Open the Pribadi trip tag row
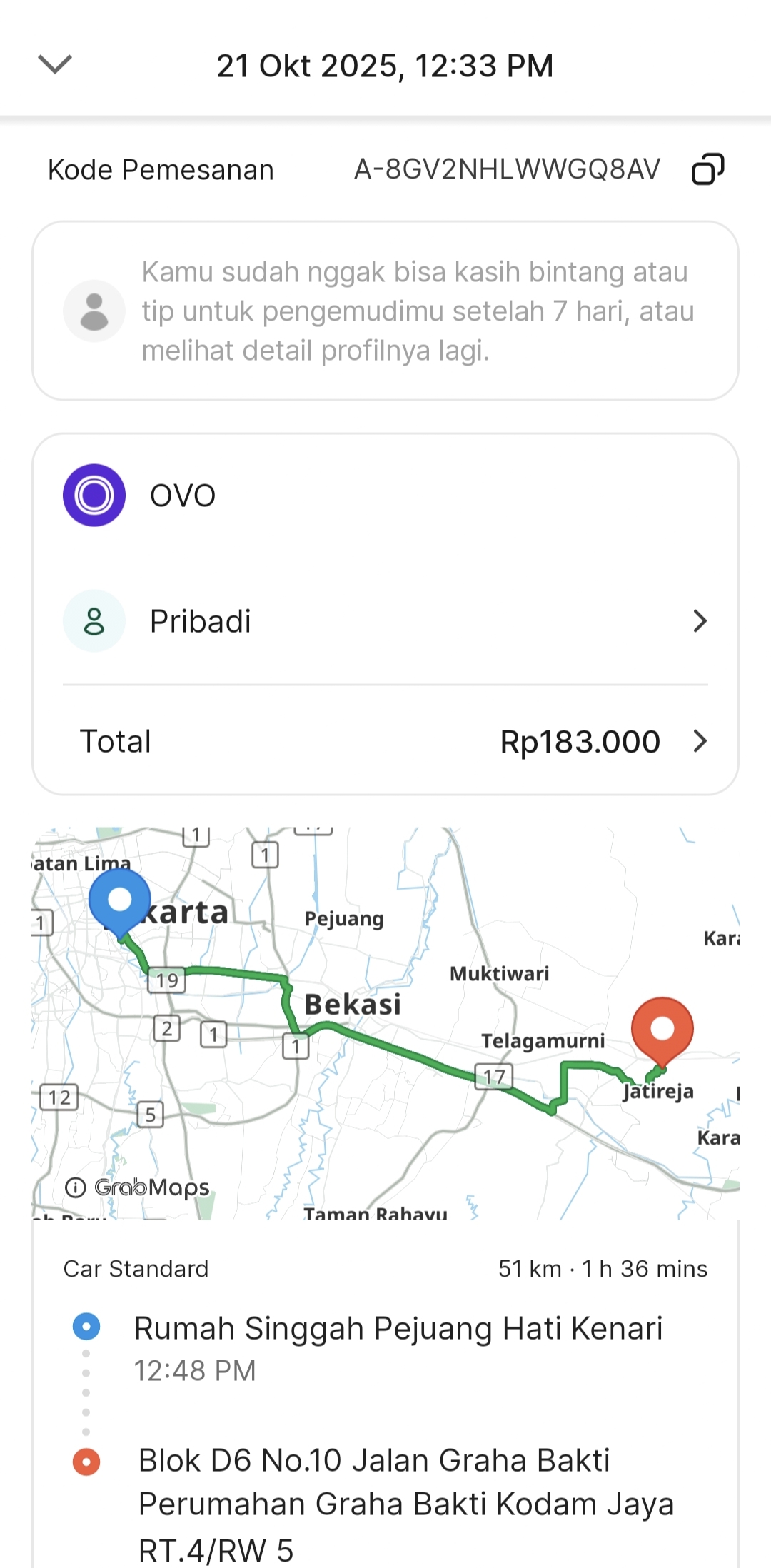Image resolution: width=771 pixels, height=1568 pixels. tap(385, 621)
